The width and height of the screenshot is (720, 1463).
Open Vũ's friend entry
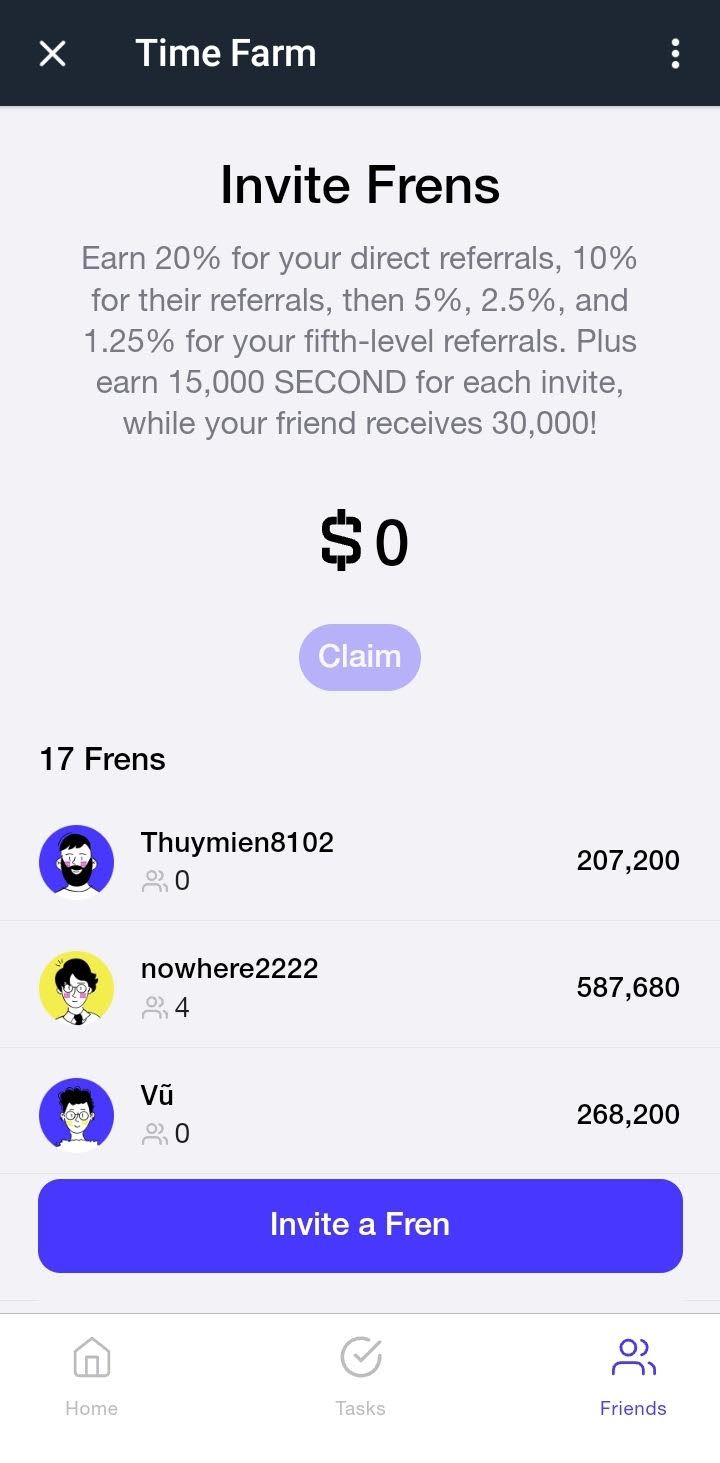[360, 1113]
